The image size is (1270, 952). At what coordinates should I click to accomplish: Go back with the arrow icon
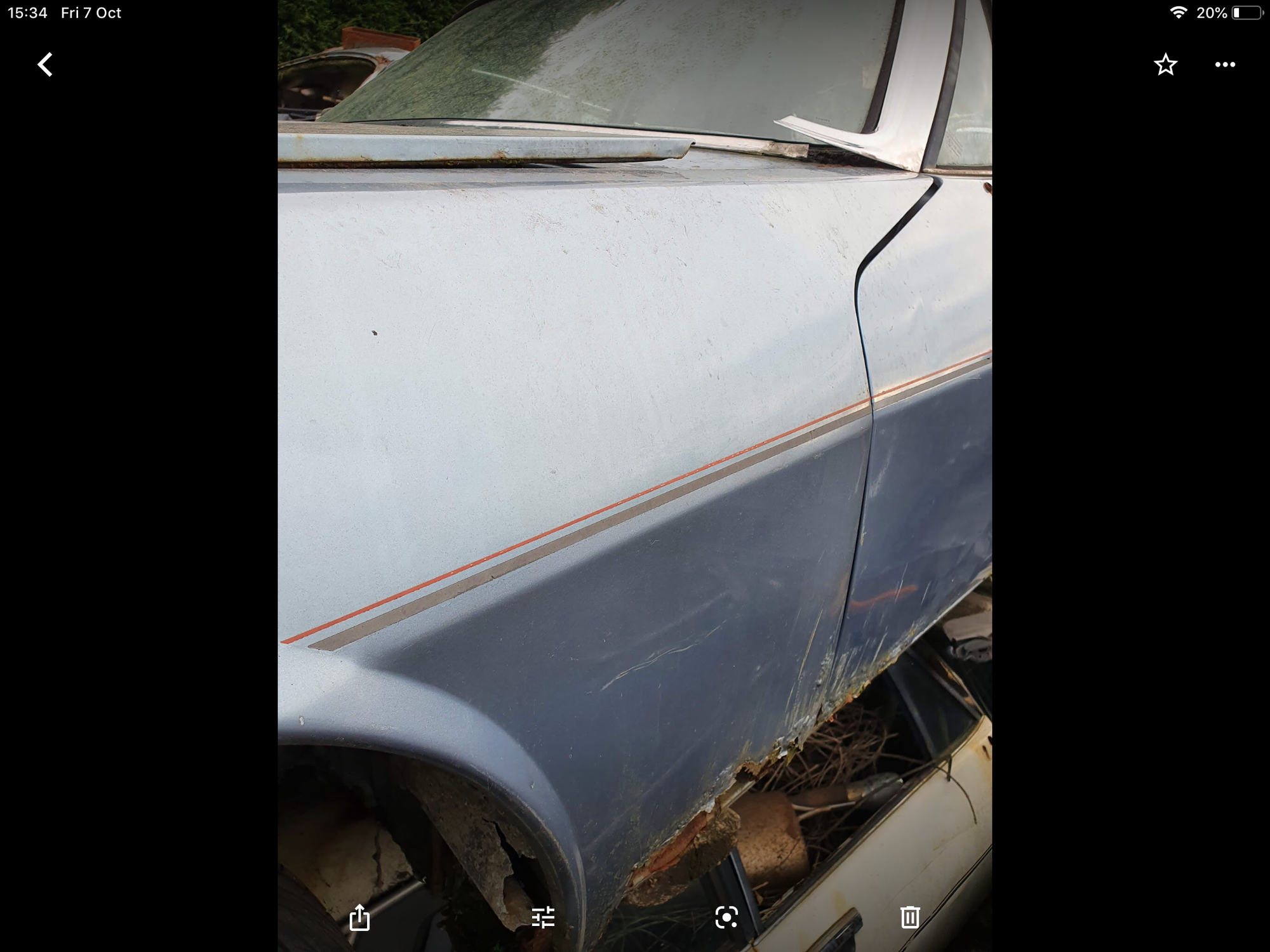click(x=44, y=65)
